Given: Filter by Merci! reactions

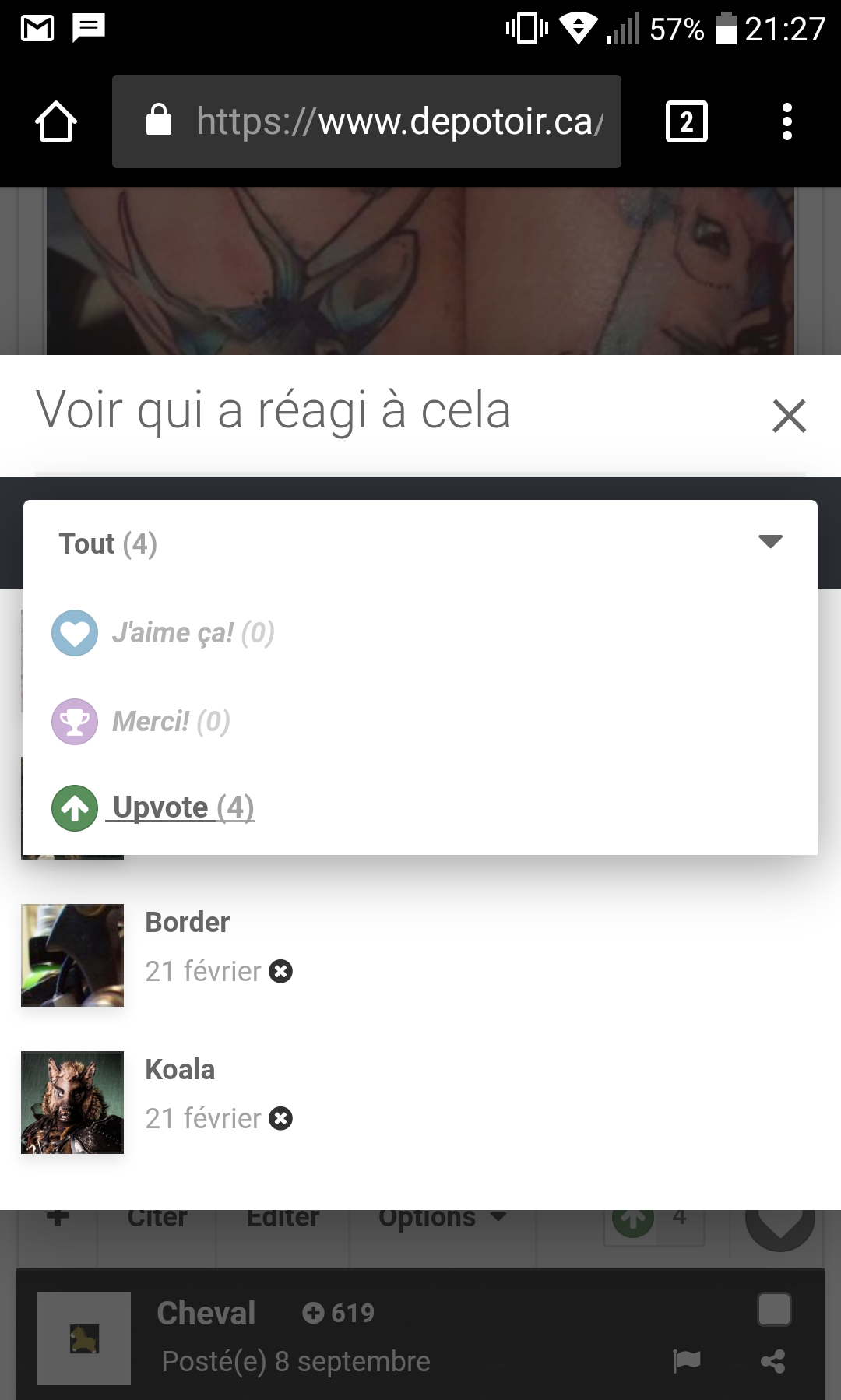Looking at the screenshot, I should pyautogui.click(x=141, y=722).
